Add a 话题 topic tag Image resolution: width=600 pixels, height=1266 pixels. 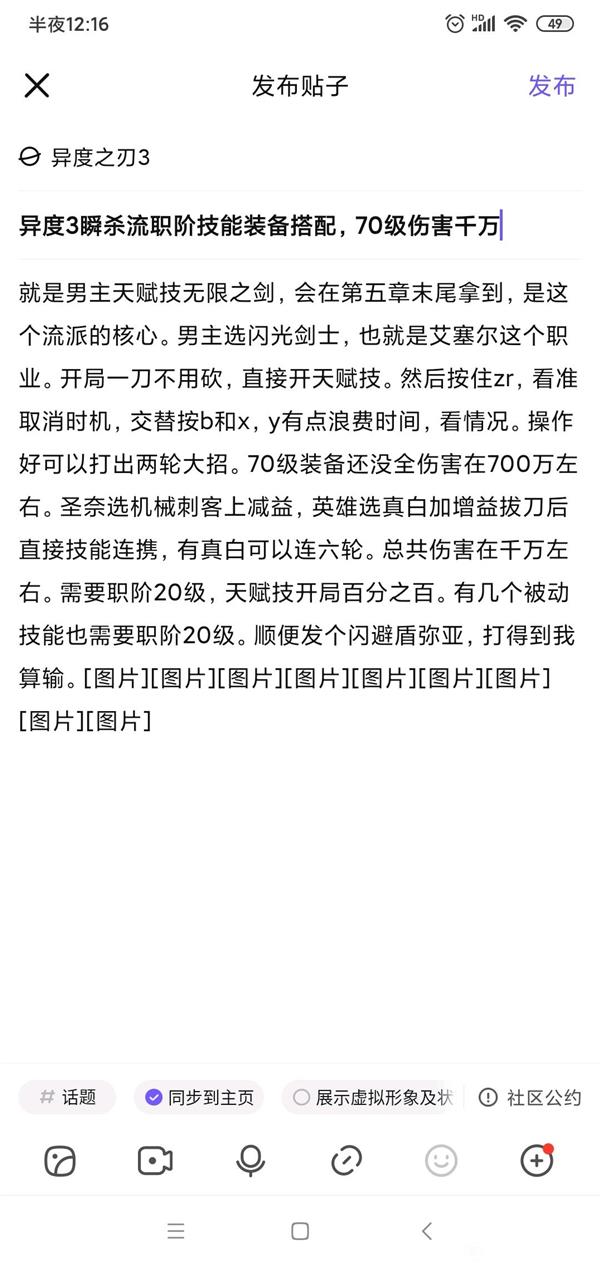coord(67,1097)
